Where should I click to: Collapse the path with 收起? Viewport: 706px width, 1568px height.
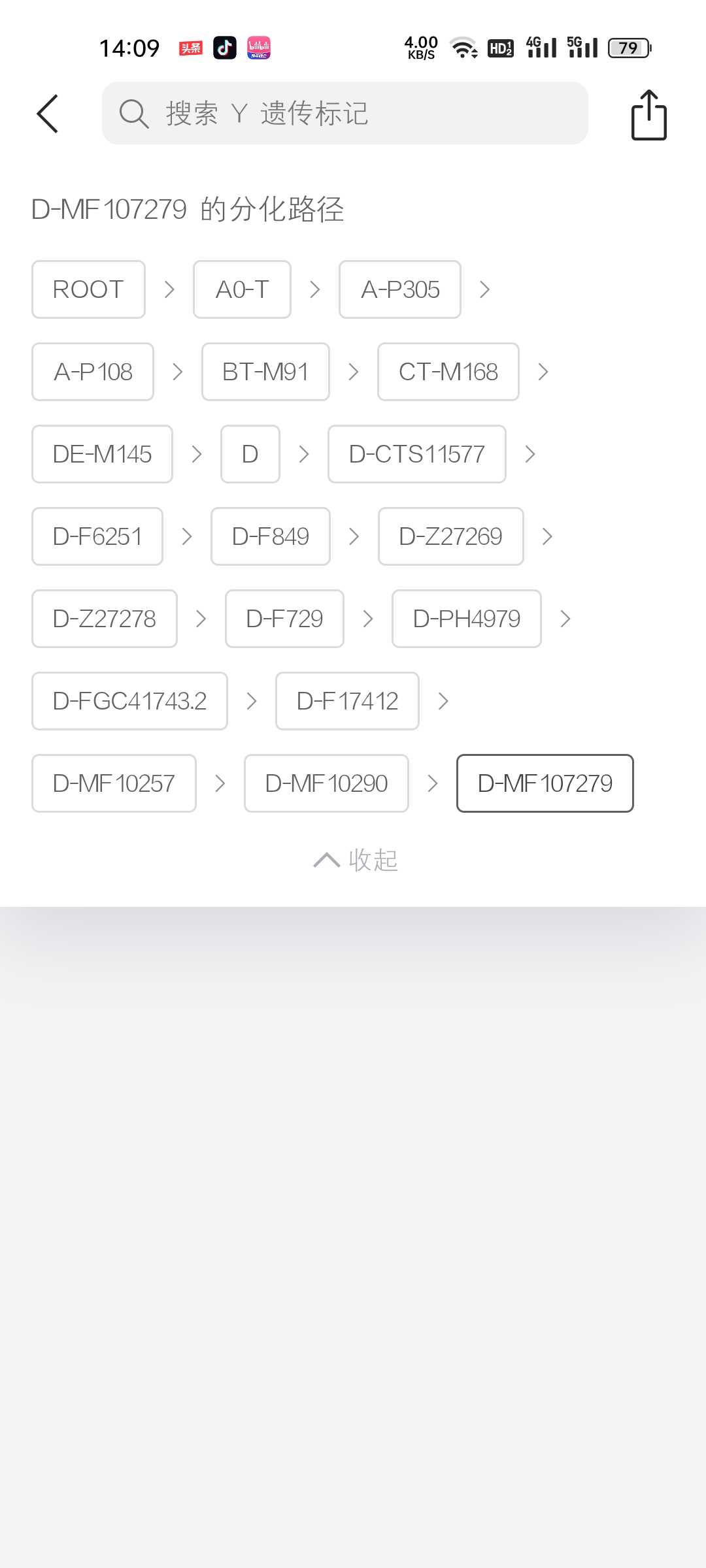(355, 860)
